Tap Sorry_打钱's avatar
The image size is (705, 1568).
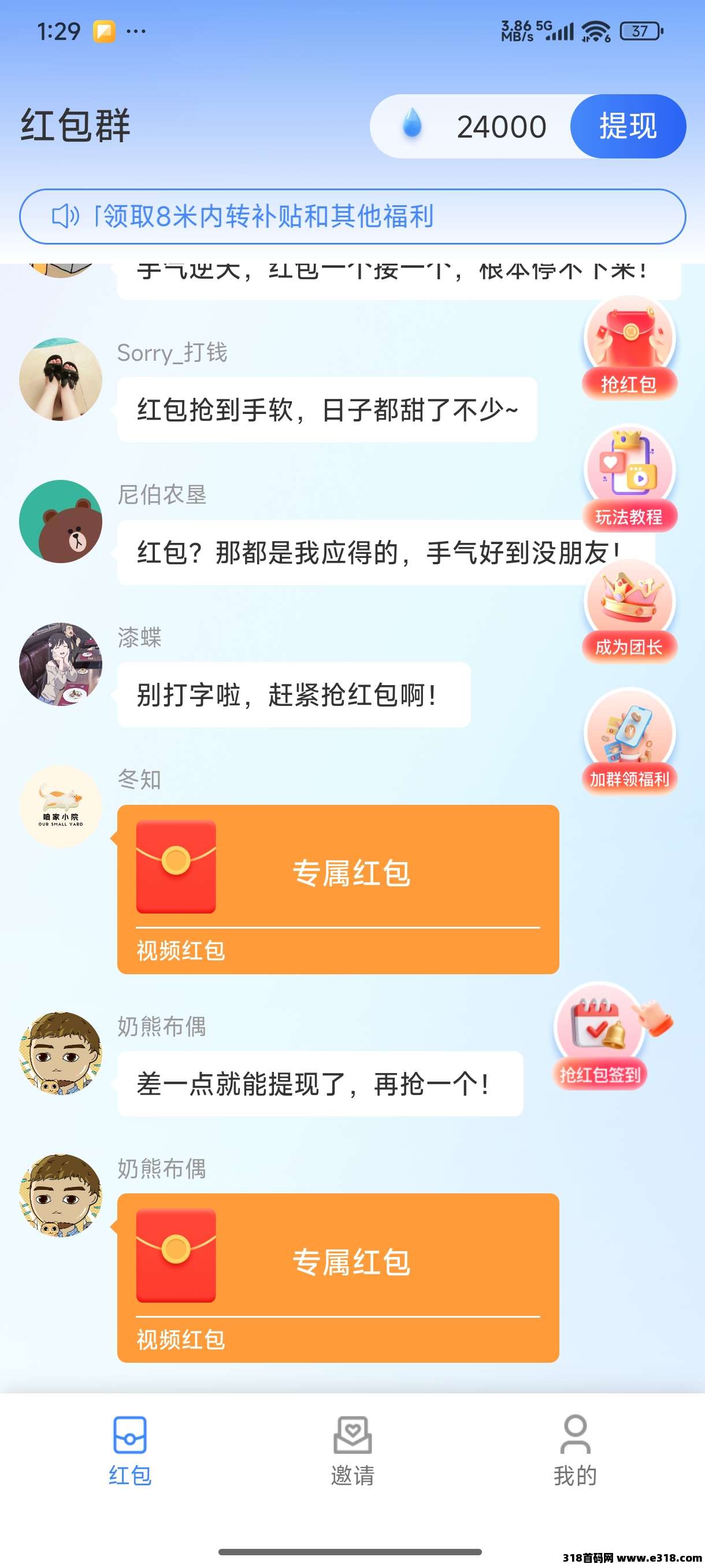pyautogui.click(x=61, y=379)
